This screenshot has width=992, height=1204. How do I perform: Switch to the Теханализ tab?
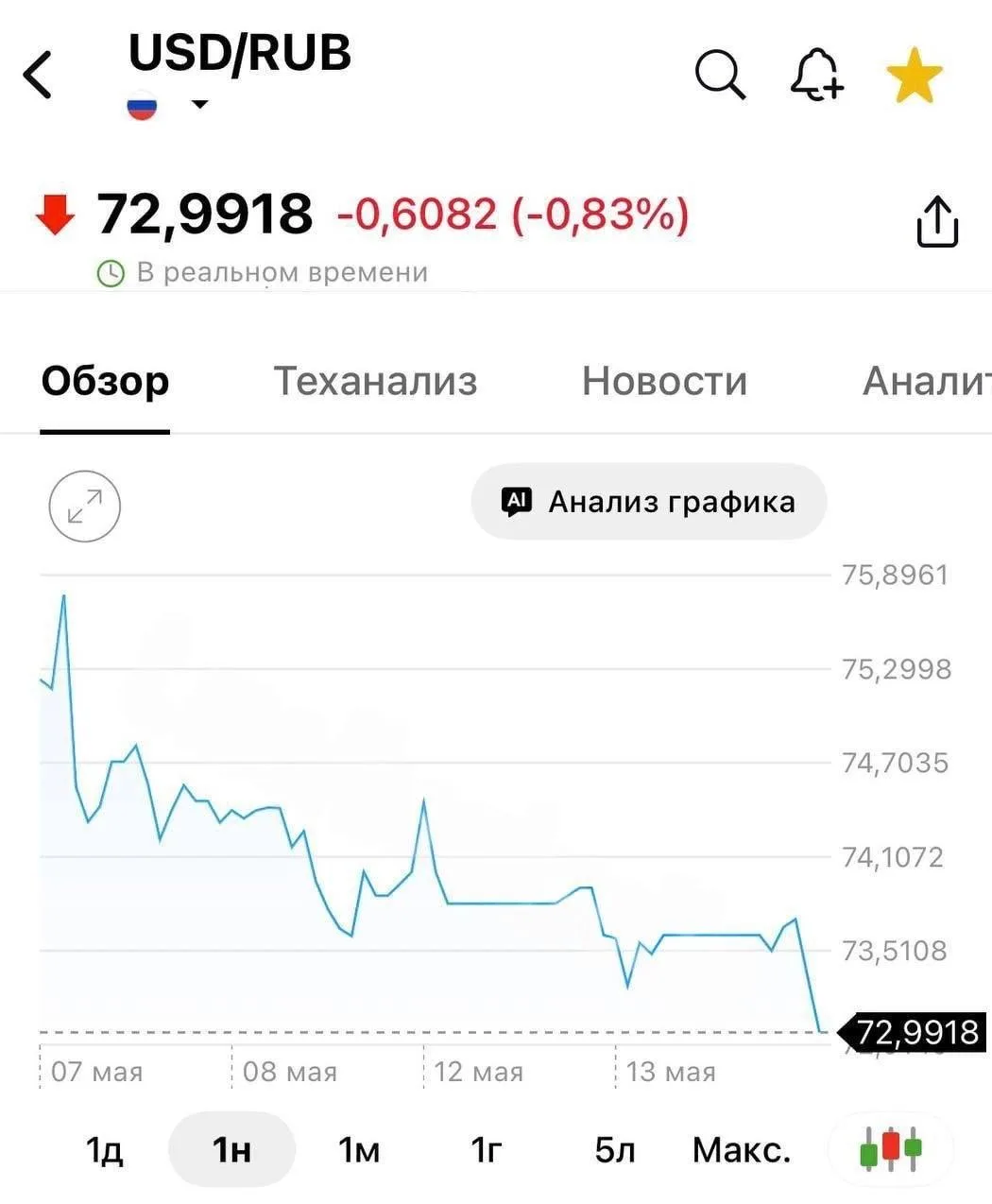coord(375,381)
